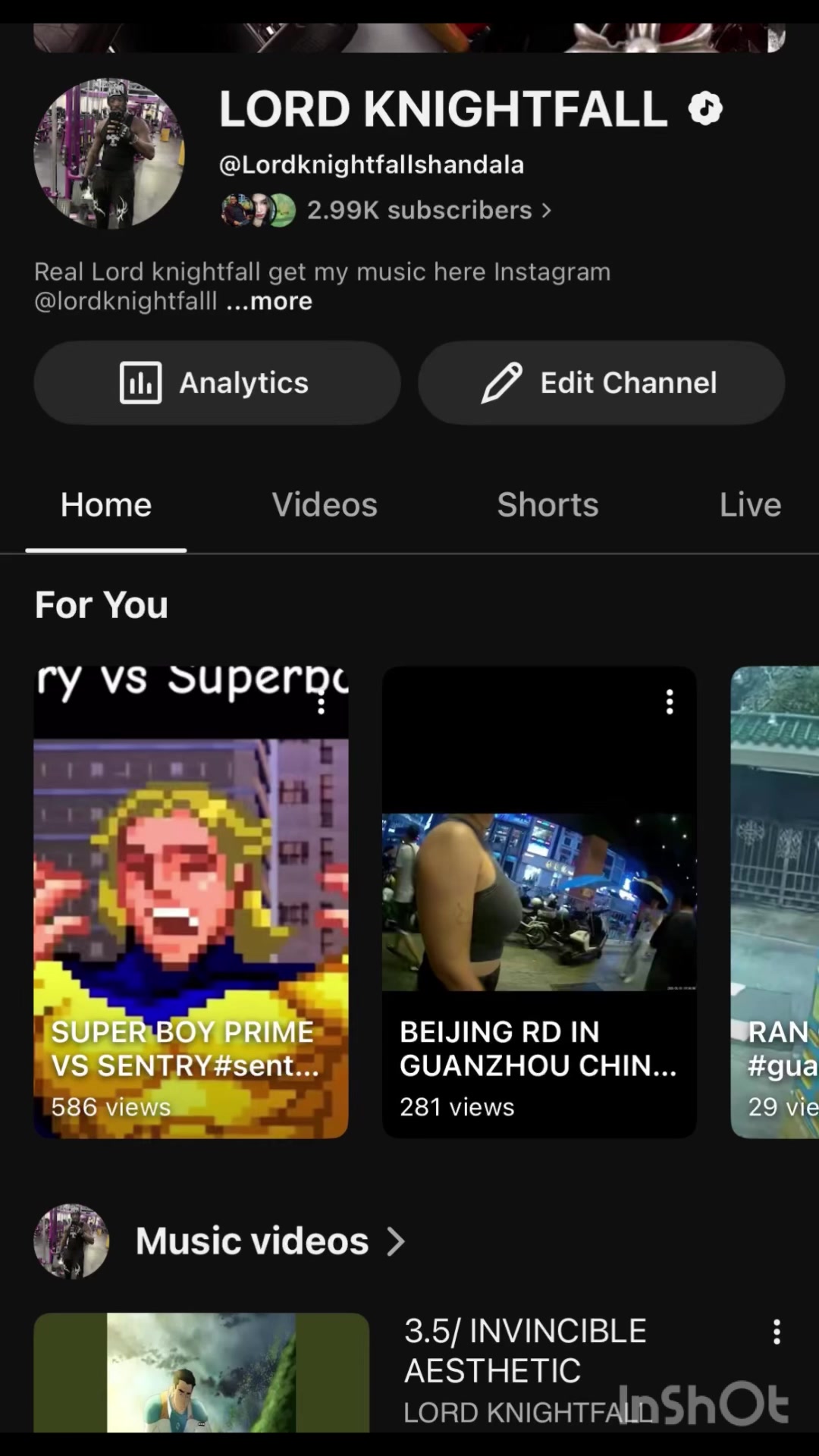Viewport: 819px width, 1456px height.
Task: Switch to the Videos tab
Action: coord(325,505)
